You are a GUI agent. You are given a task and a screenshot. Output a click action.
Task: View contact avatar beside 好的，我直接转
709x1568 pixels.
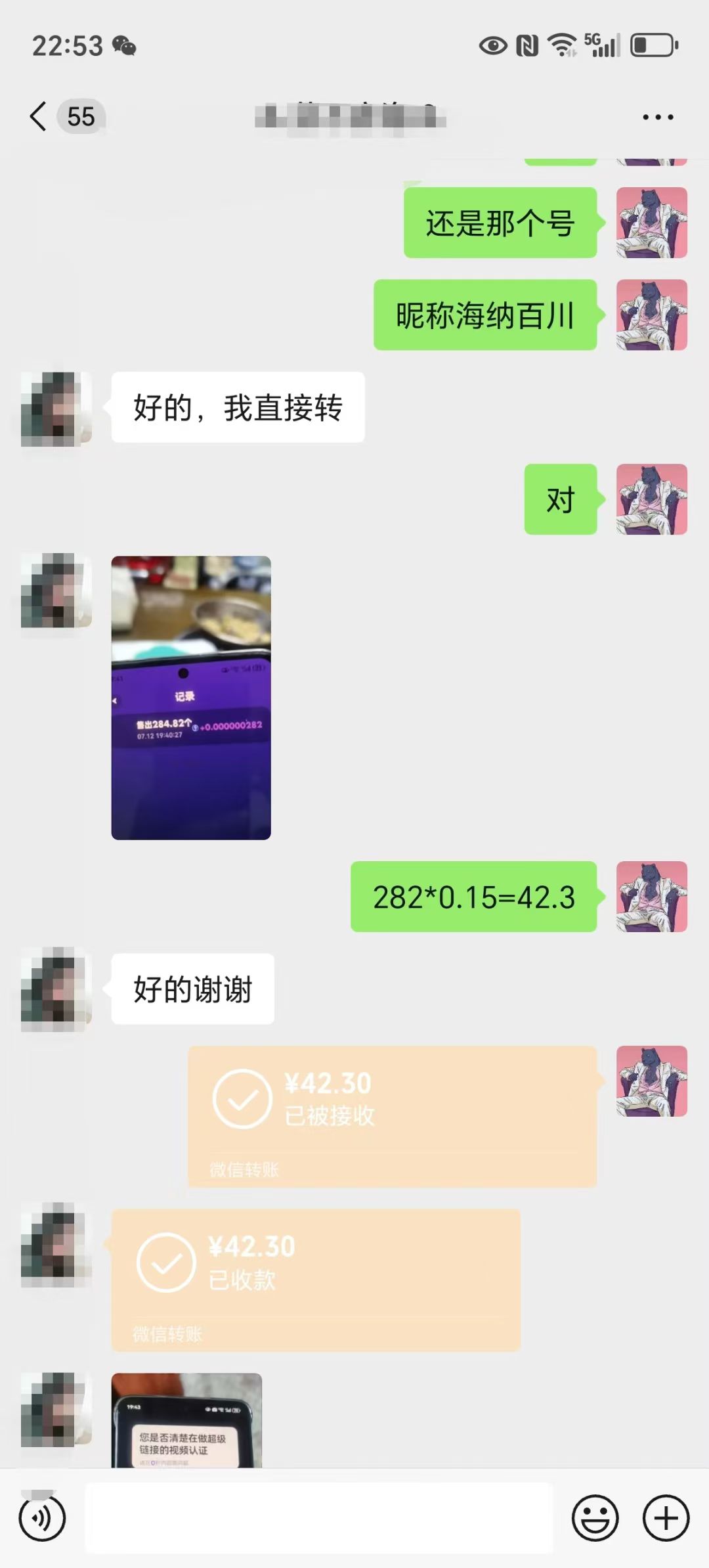click(x=56, y=409)
